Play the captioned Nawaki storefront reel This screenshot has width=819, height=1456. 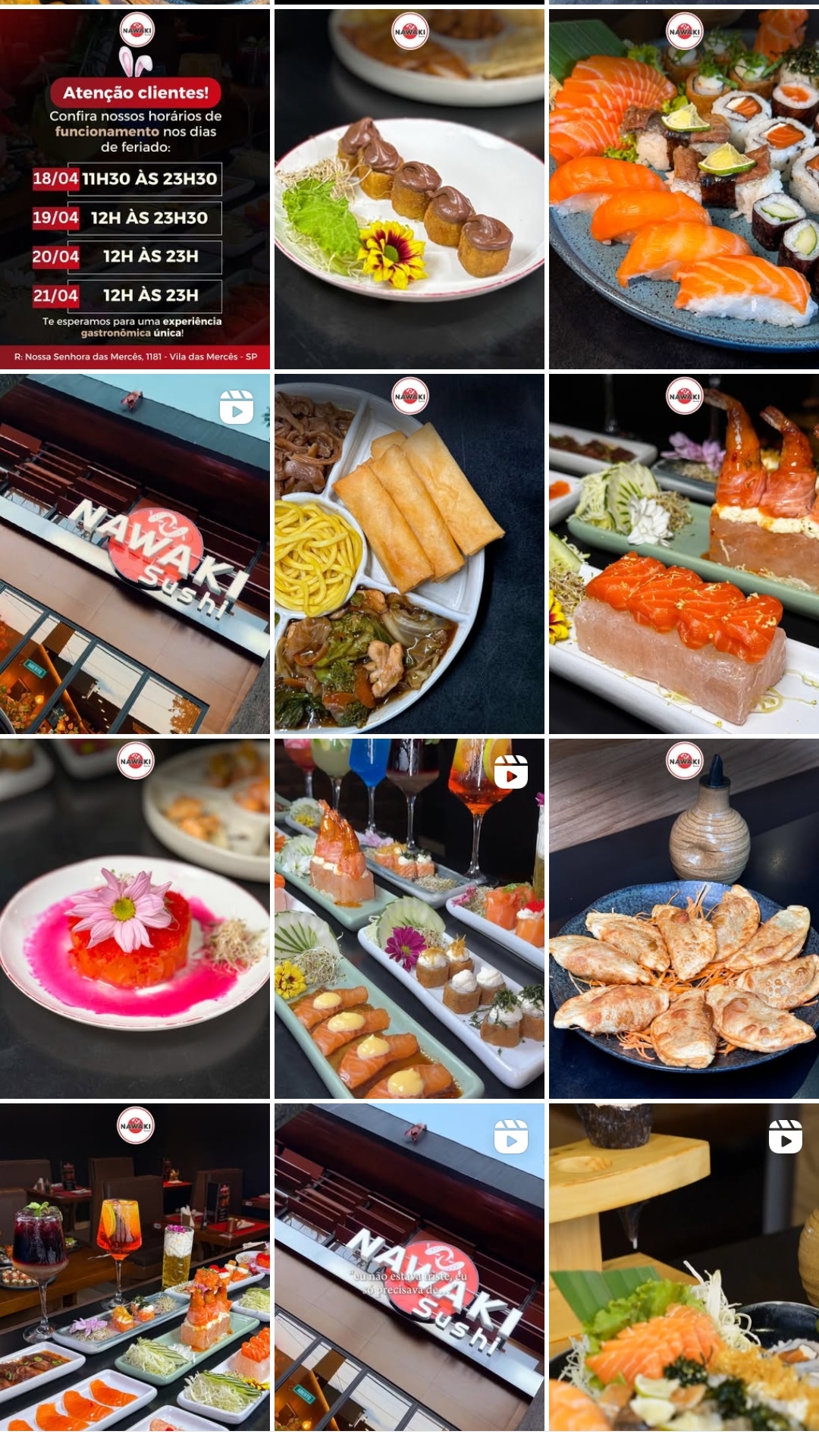coord(409,1266)
